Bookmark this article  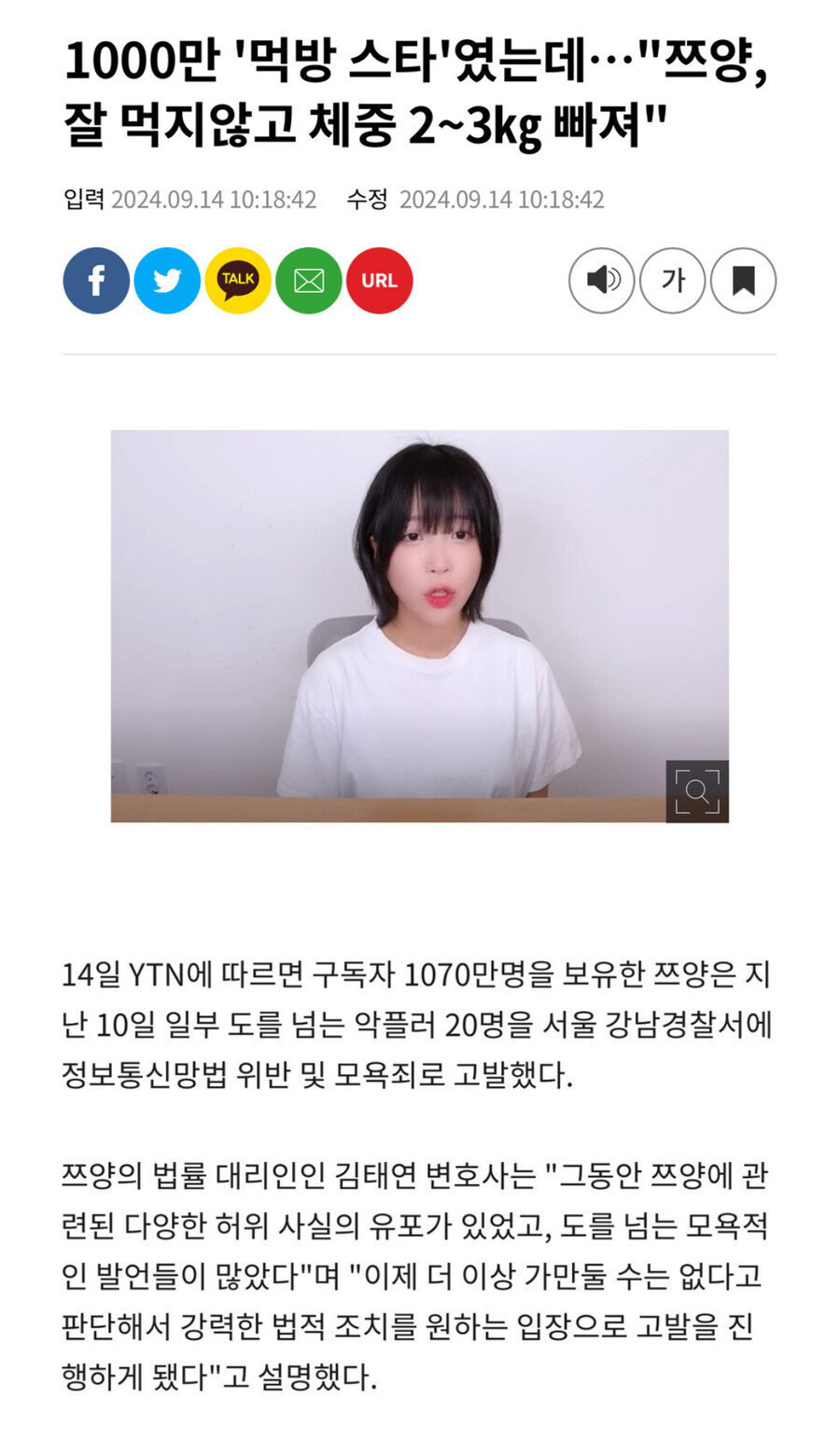743,280
